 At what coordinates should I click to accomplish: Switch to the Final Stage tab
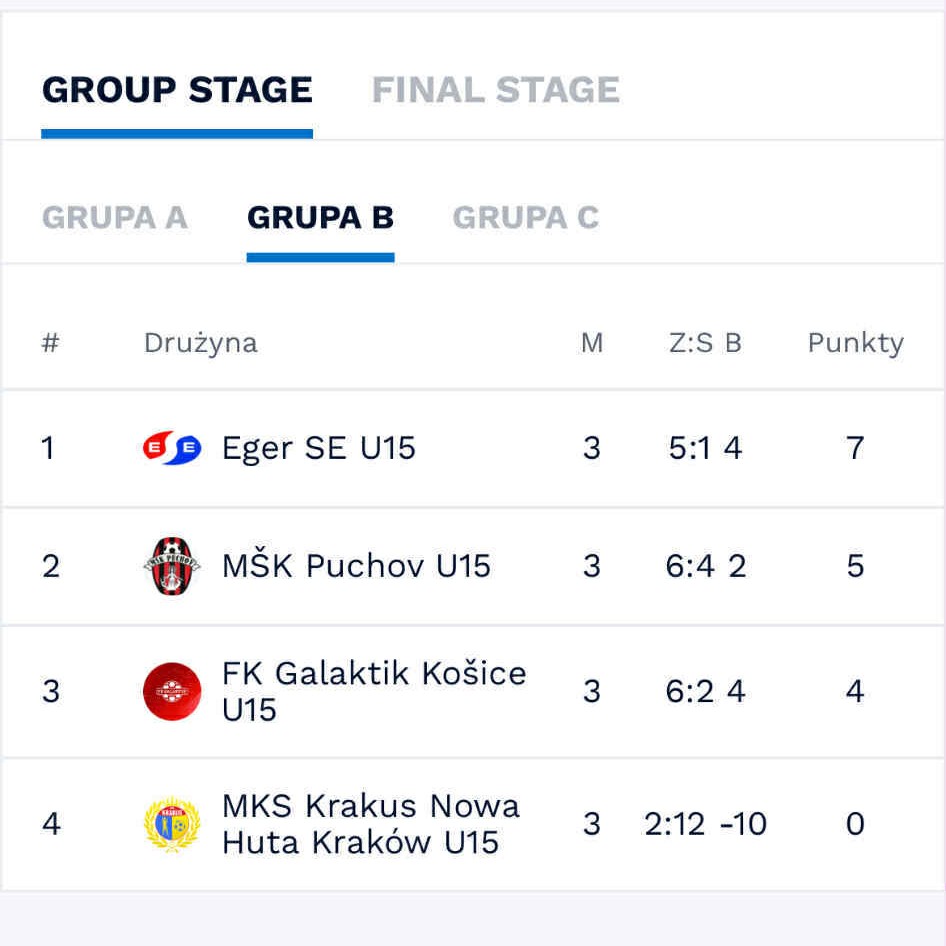point(495,90)
